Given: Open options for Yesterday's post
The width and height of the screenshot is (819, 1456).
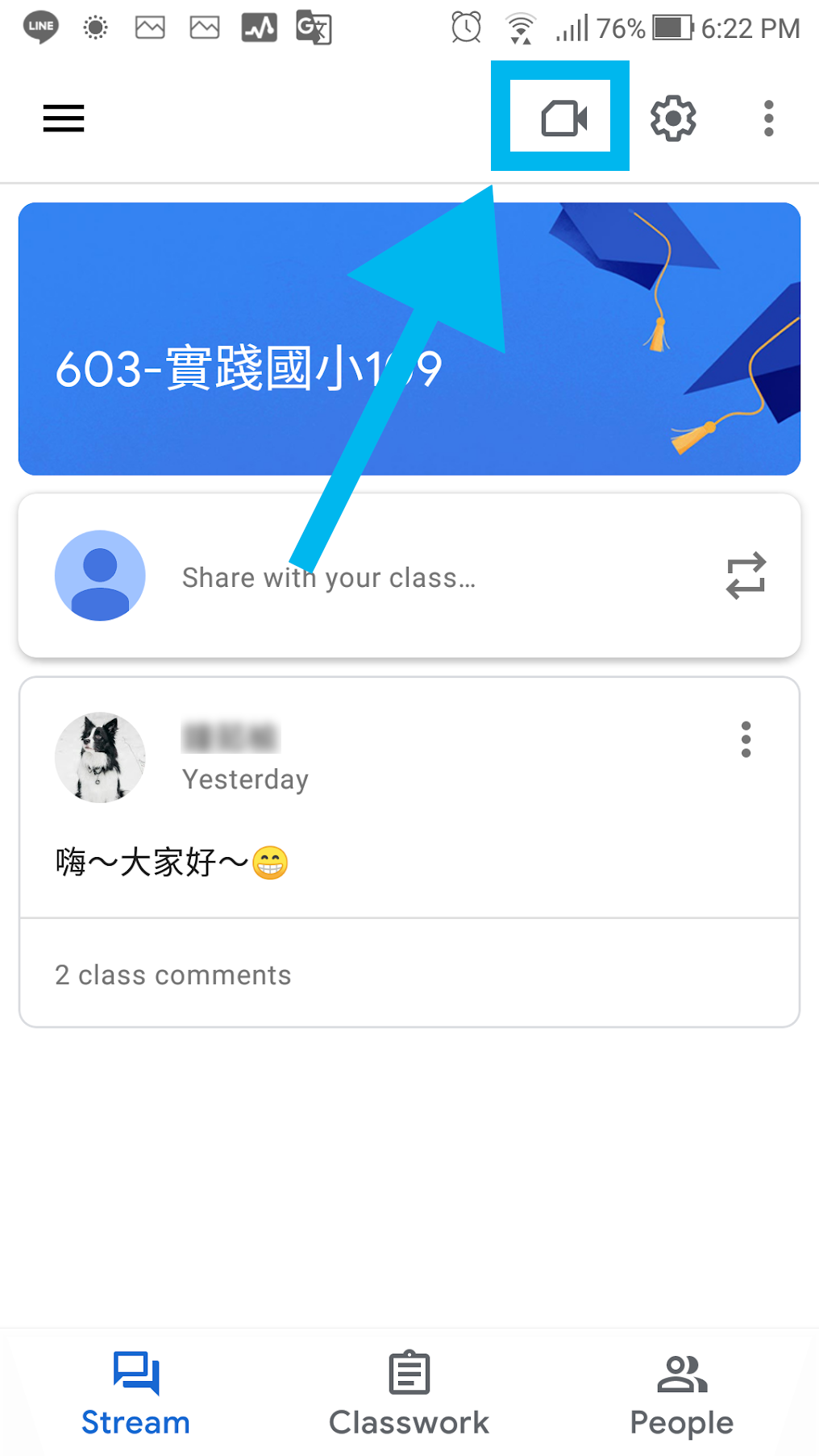Looking at the screenshot, I should pyautogui.click(x=746, y=739).
